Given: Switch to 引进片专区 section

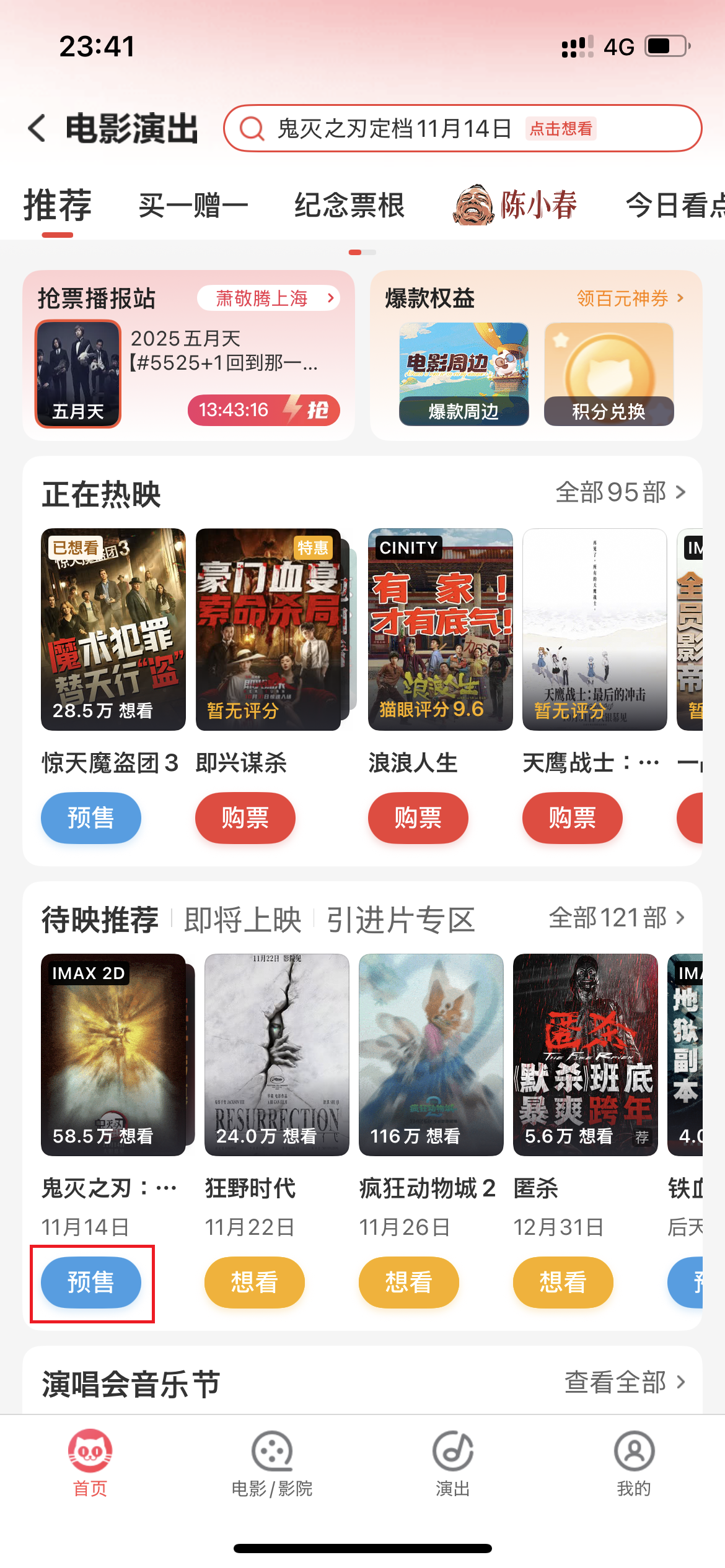Looking at the screenshot, I should [400, 920].
